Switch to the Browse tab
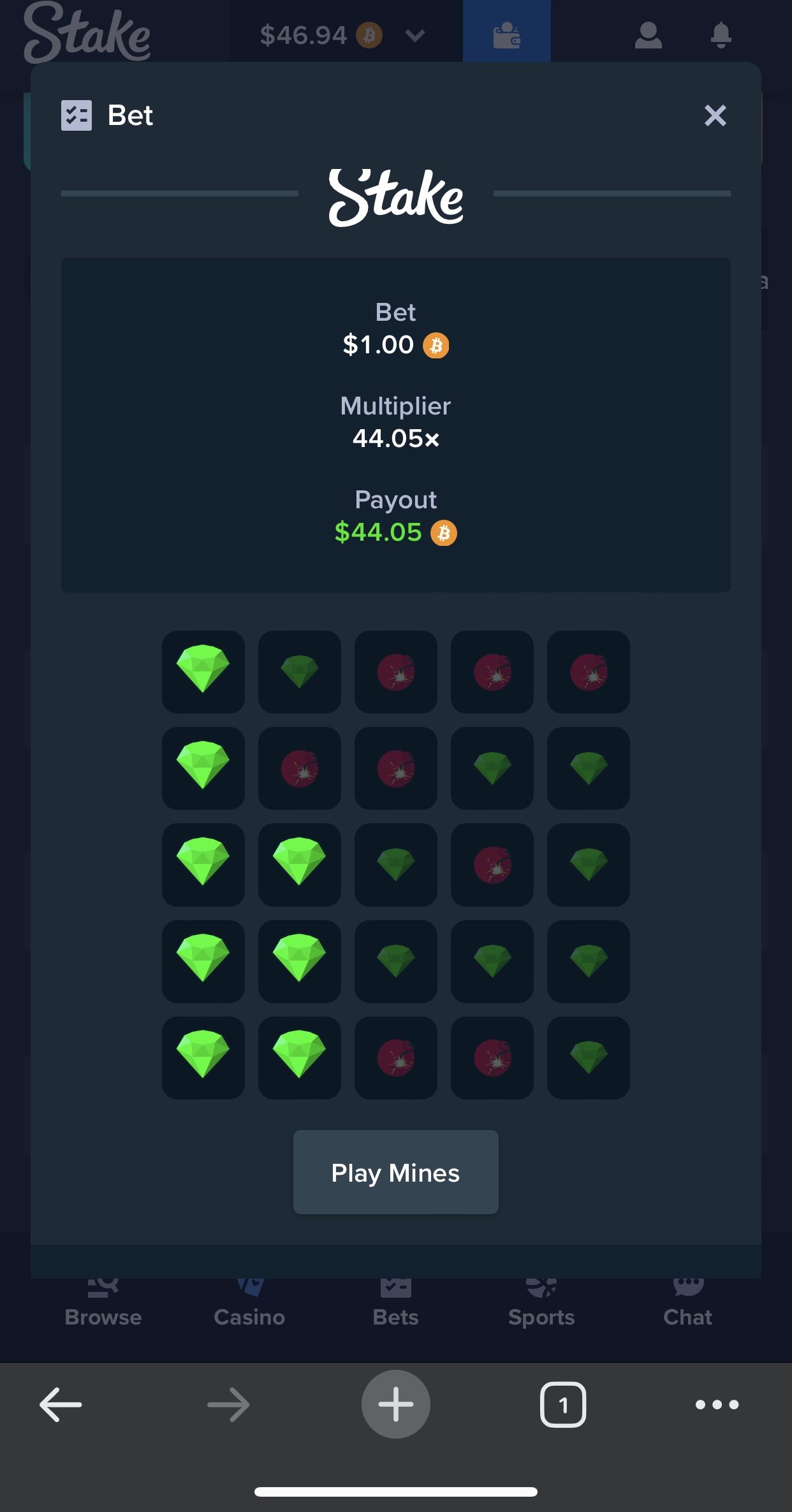Image resolution: width=792 pixels, height=1512 pixels. click(x=103, y=1305)
